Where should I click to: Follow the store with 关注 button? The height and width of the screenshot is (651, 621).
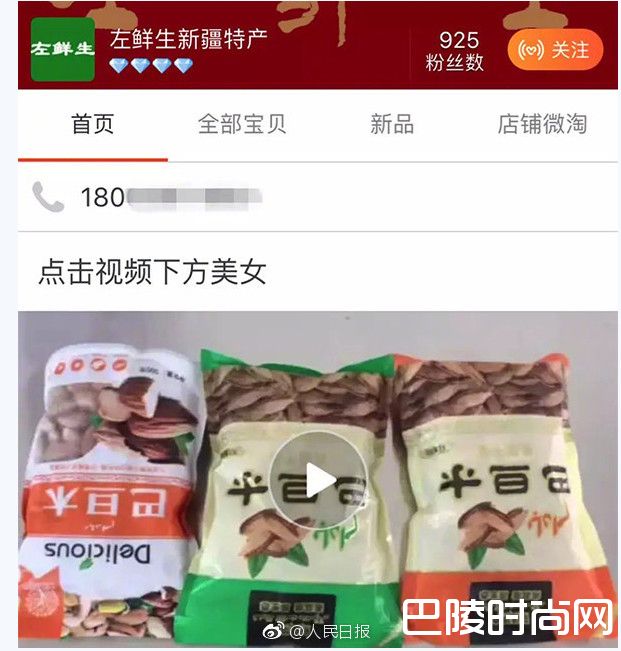555,49
